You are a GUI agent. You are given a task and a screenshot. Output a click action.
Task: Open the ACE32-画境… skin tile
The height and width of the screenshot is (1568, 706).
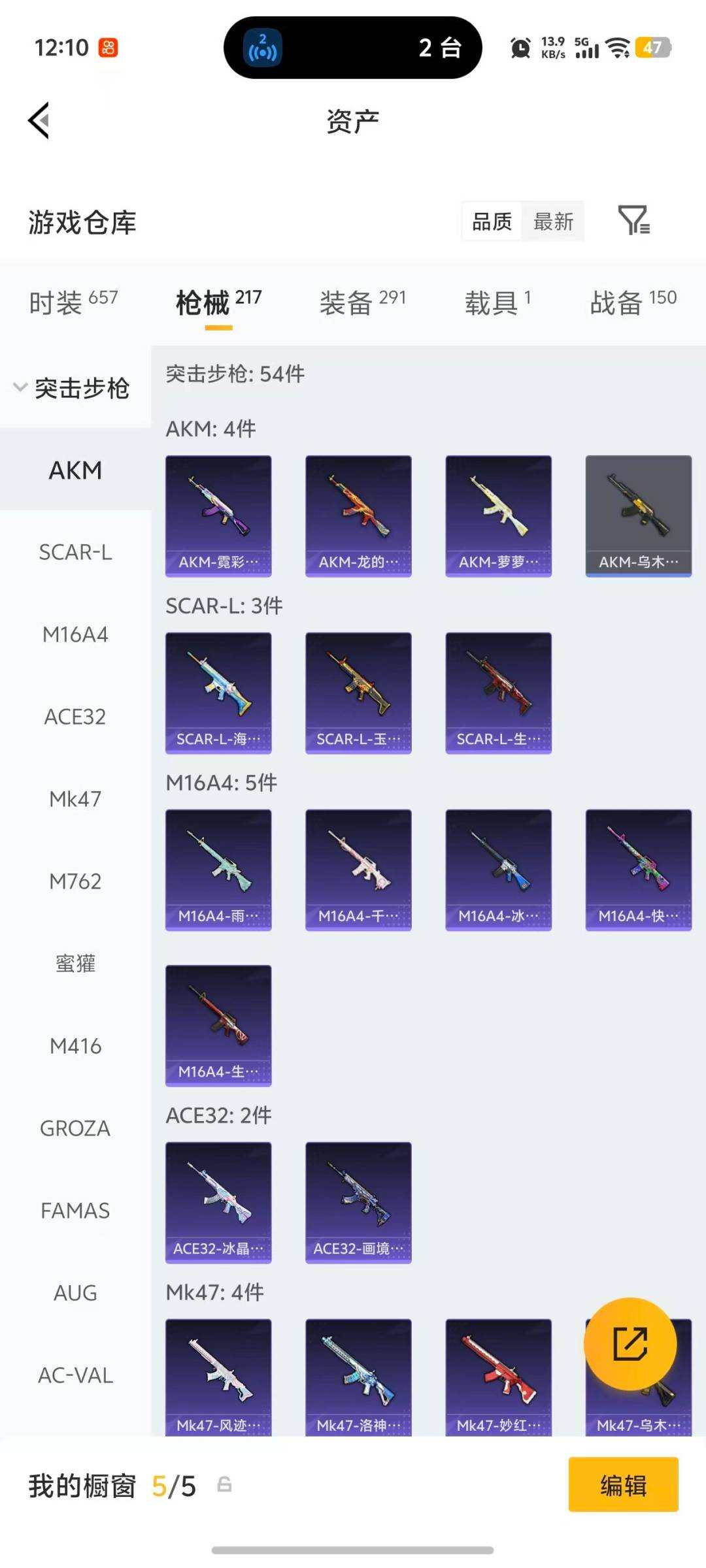[x=358, y=1202]
